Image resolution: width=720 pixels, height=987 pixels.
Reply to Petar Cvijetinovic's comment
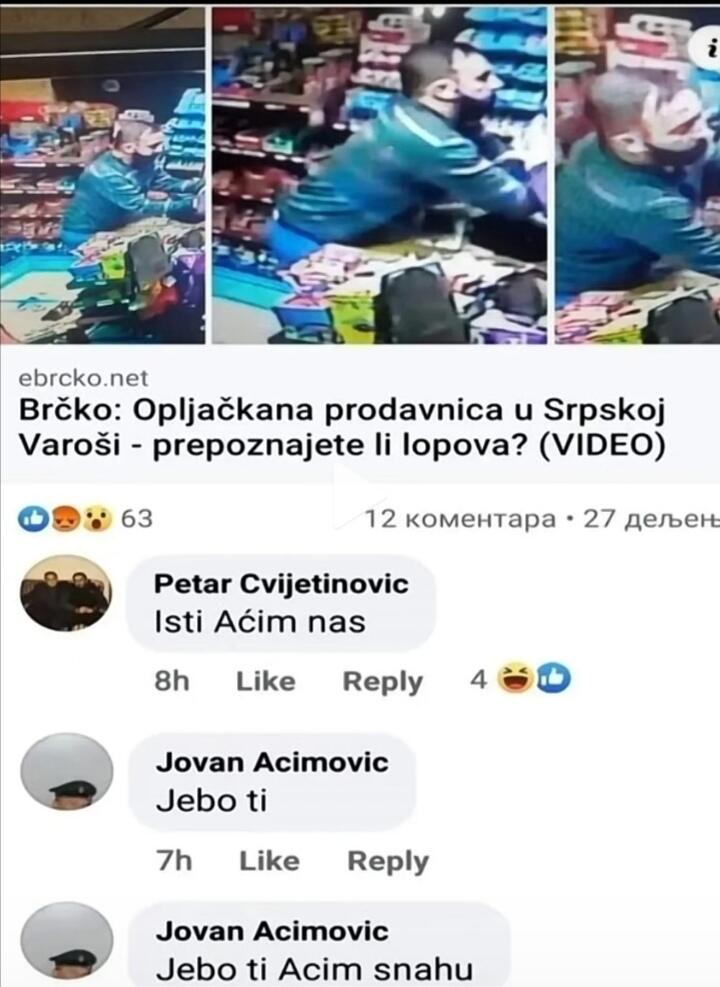click(383, 682)
